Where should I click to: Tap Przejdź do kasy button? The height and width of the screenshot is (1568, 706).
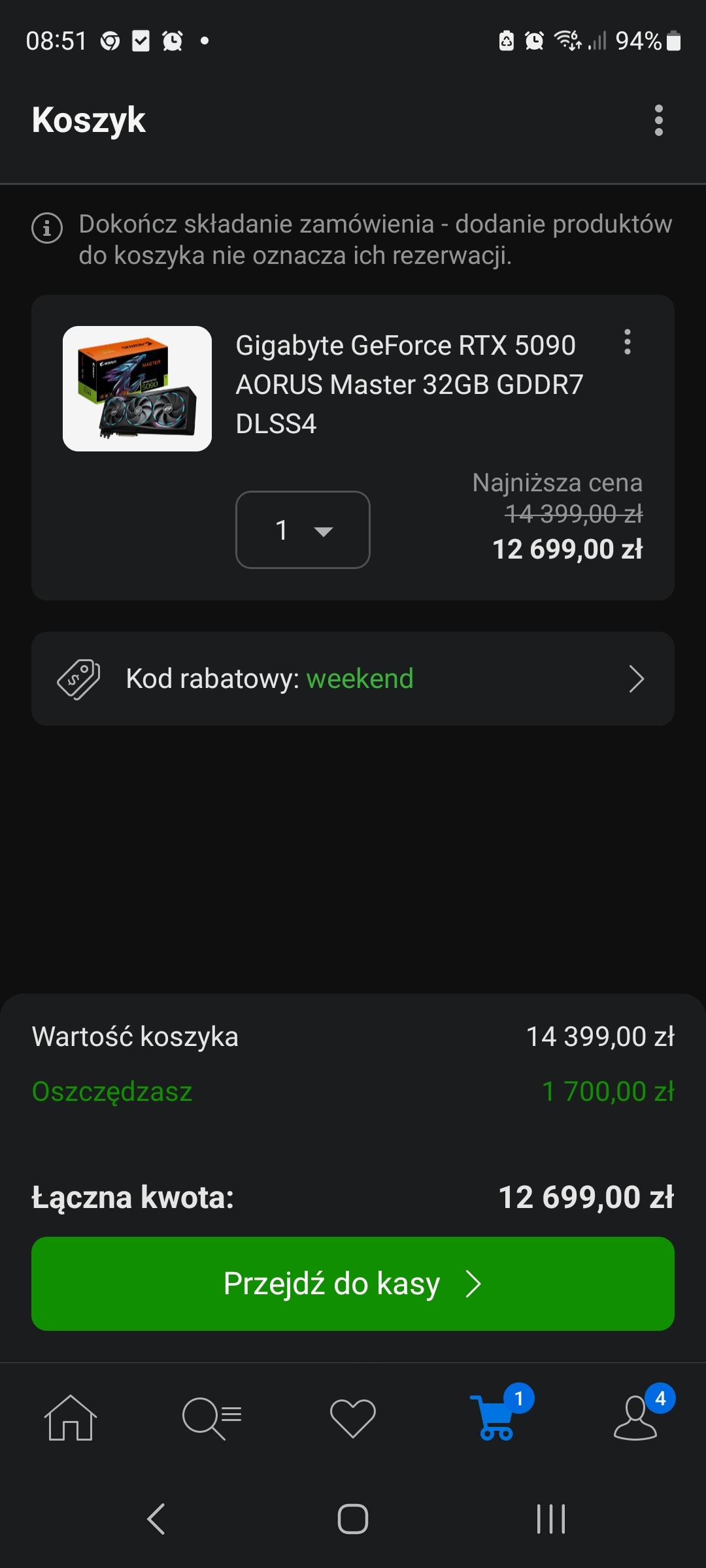click(353, 1284)
